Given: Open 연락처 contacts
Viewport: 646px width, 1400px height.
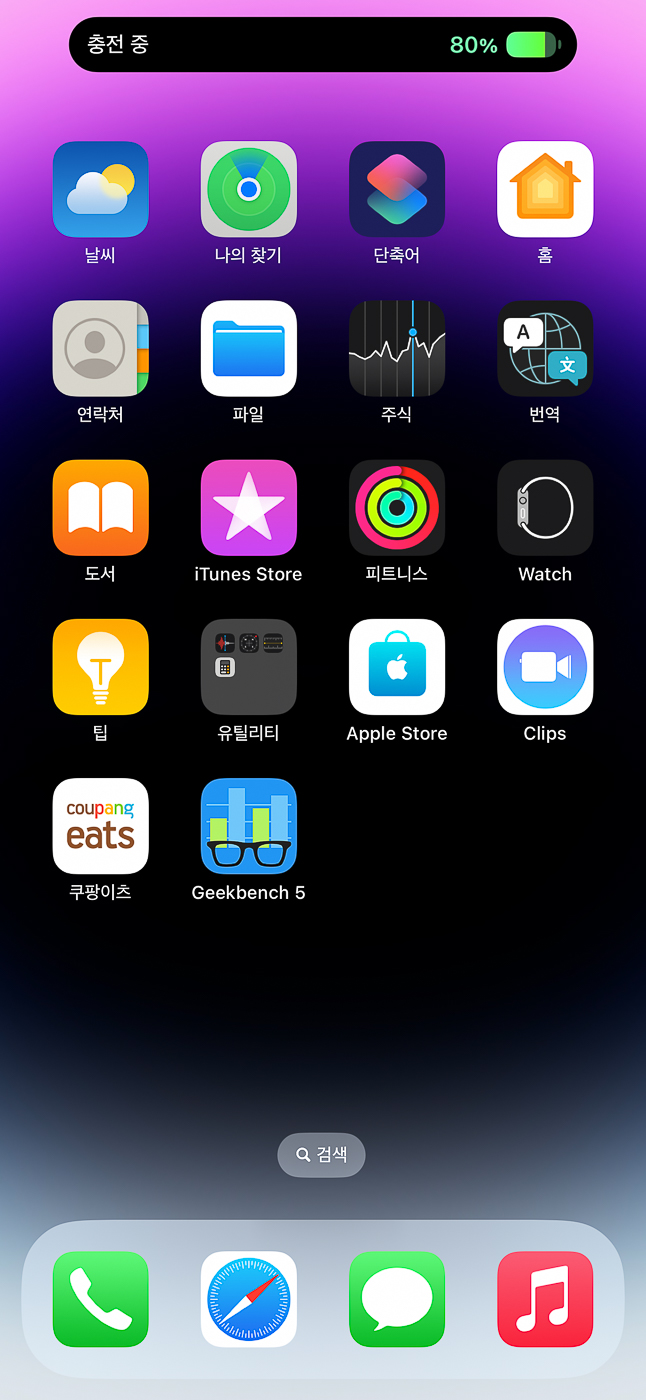Looking at the screenshot, I should 101,348.
